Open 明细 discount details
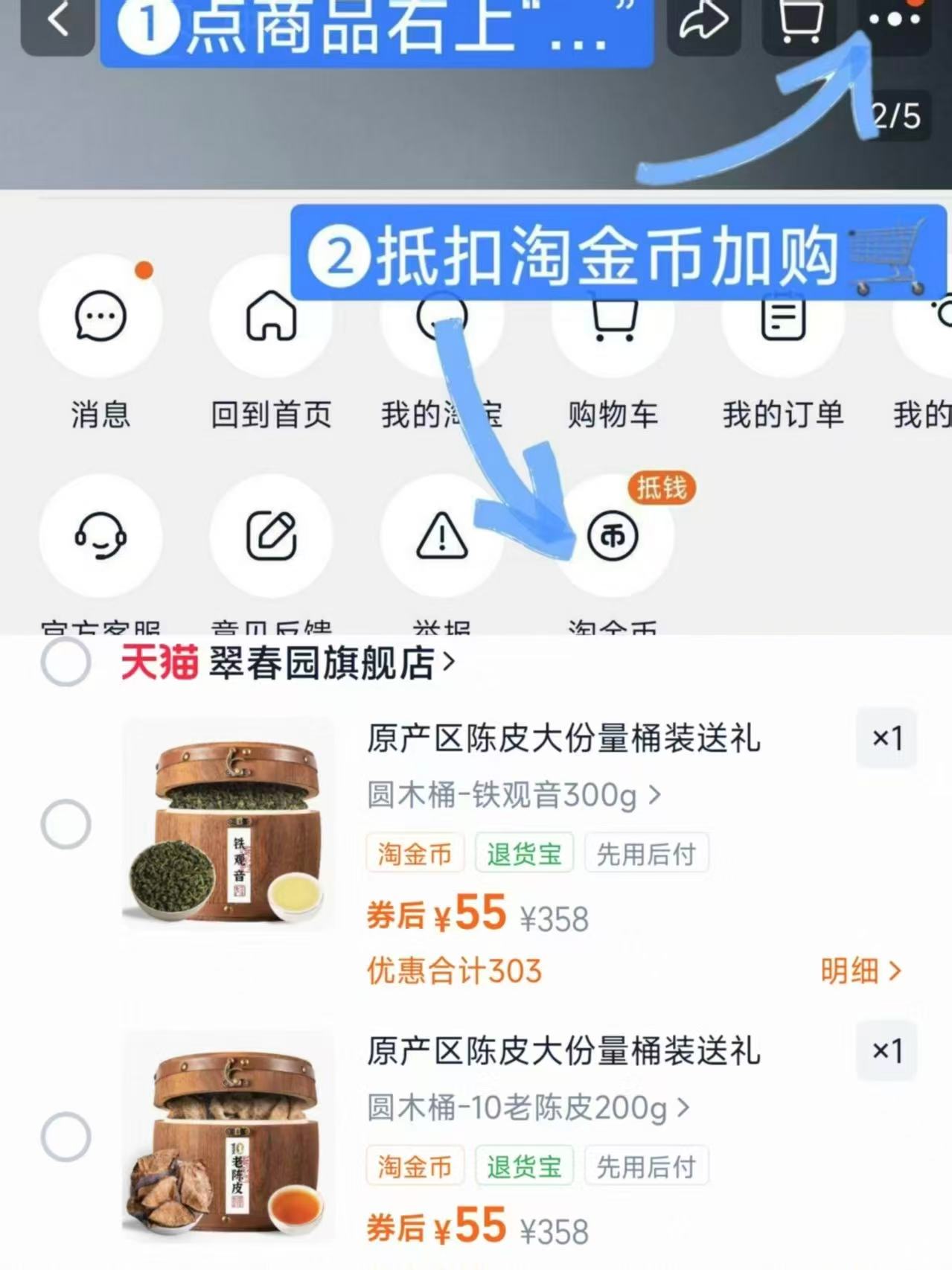 860,970
